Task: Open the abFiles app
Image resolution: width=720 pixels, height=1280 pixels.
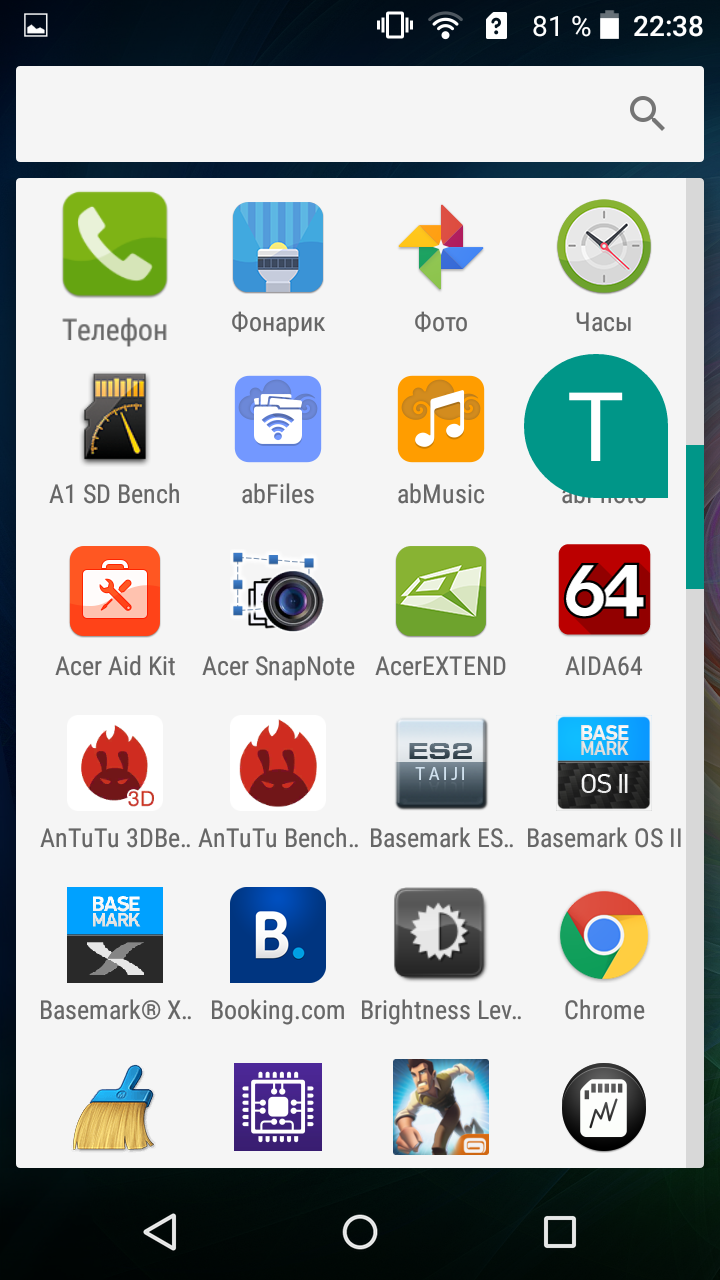Action: [x=278, y=418]
